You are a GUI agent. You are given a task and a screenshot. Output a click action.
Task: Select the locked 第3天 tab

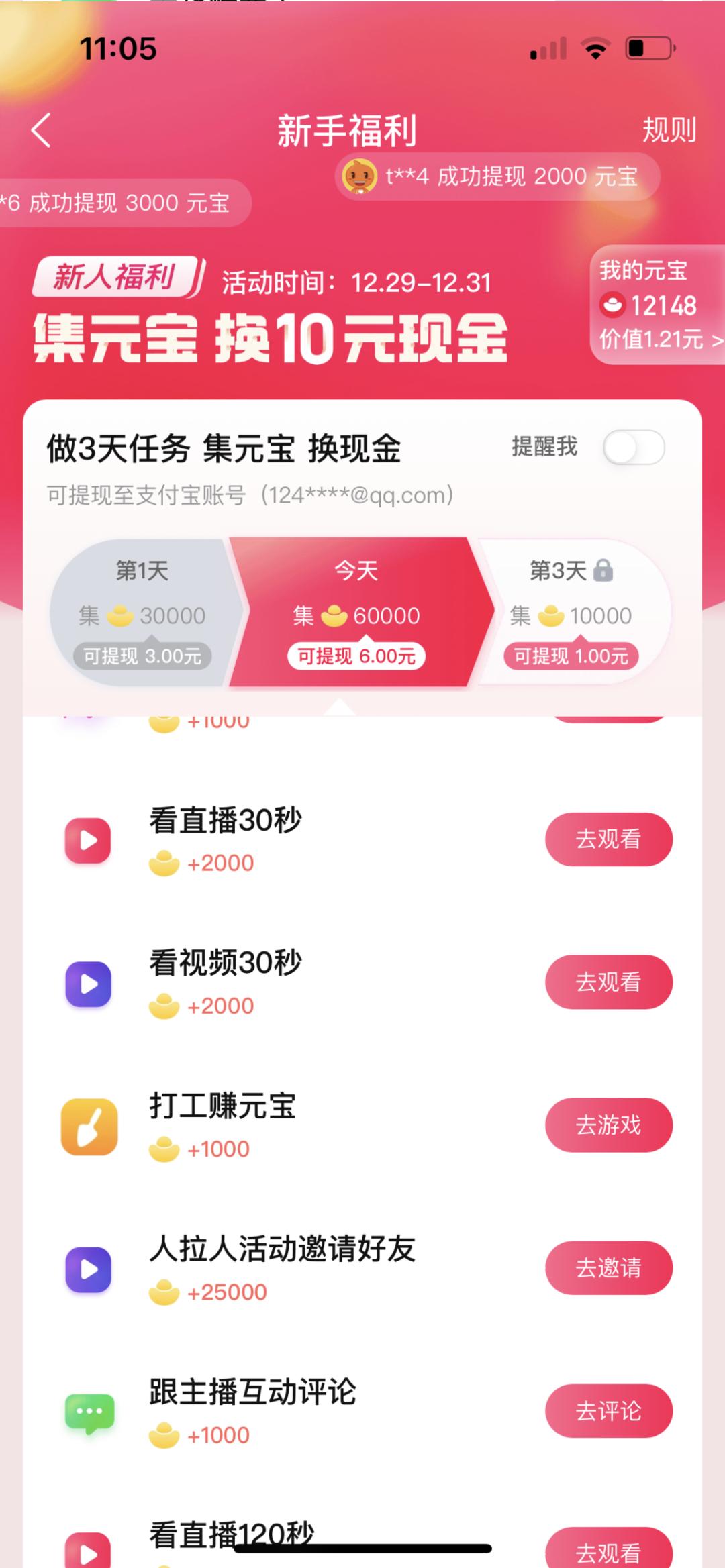point(571,613)
